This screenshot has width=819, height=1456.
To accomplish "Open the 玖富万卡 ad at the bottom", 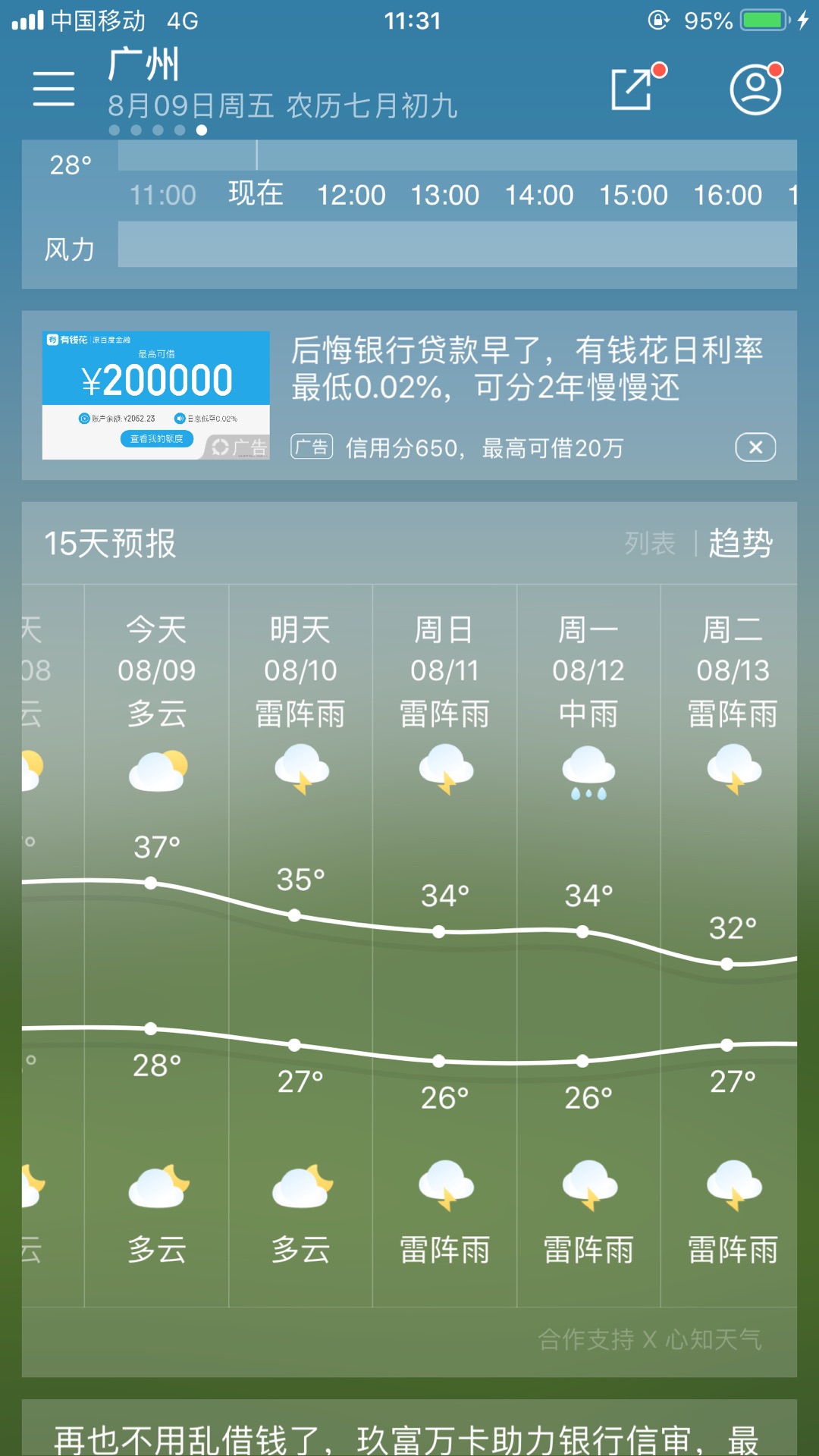I will (x=409, y=1428).
